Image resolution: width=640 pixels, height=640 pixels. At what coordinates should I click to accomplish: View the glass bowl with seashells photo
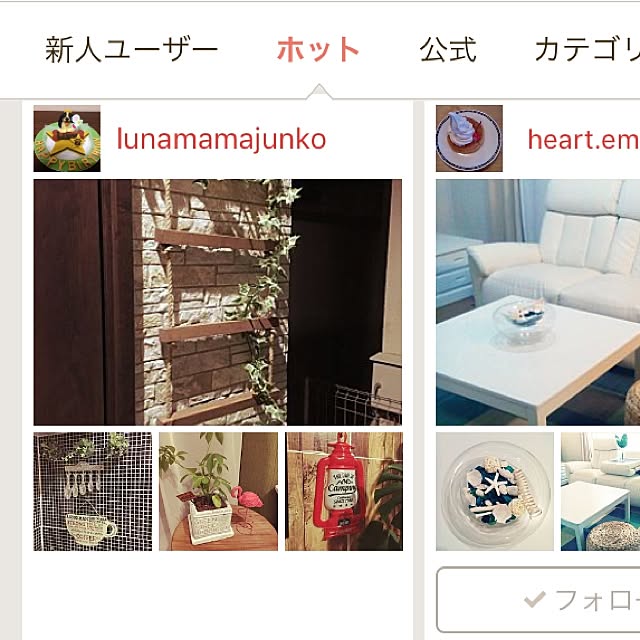point(495,491)
